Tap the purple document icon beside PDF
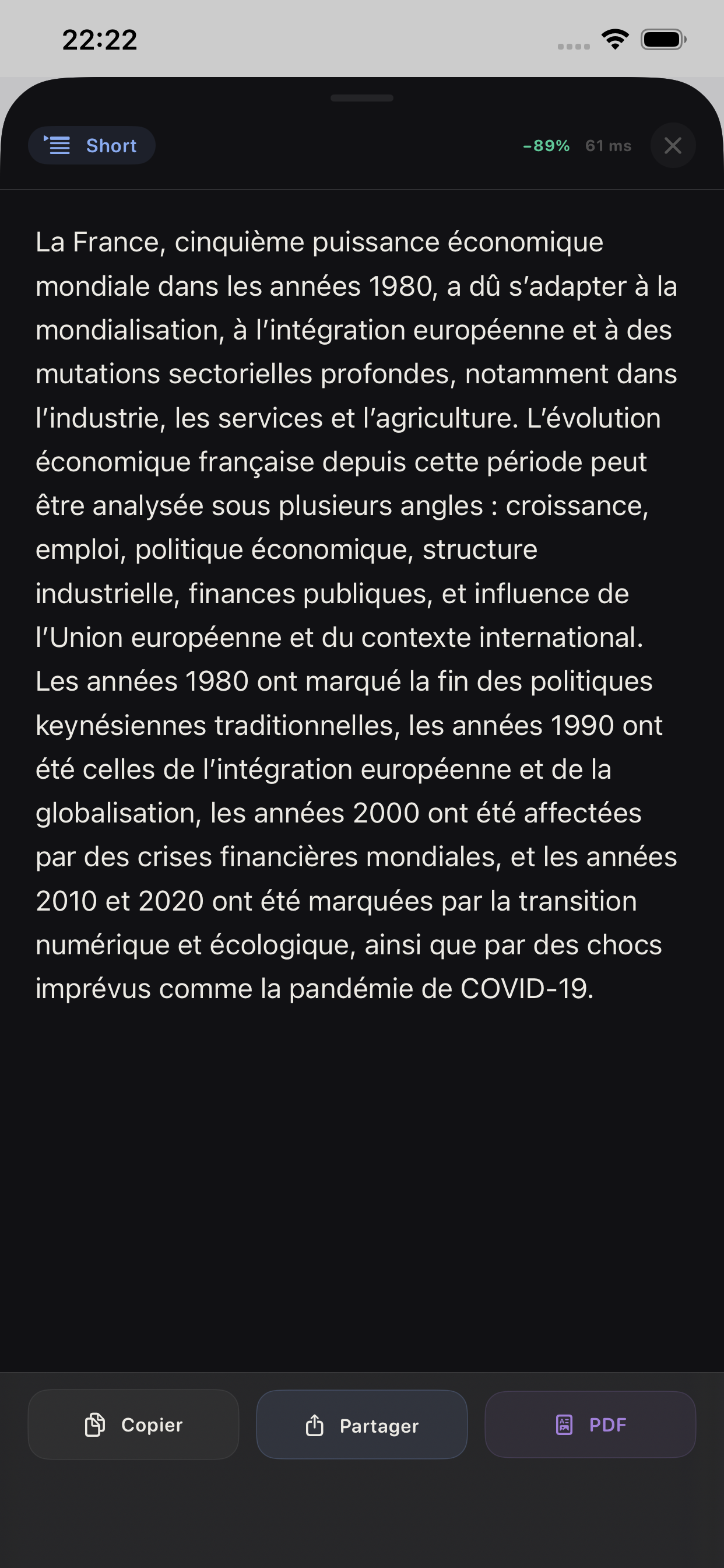Screen dimensions: 724x1568 click(565, 1424)
